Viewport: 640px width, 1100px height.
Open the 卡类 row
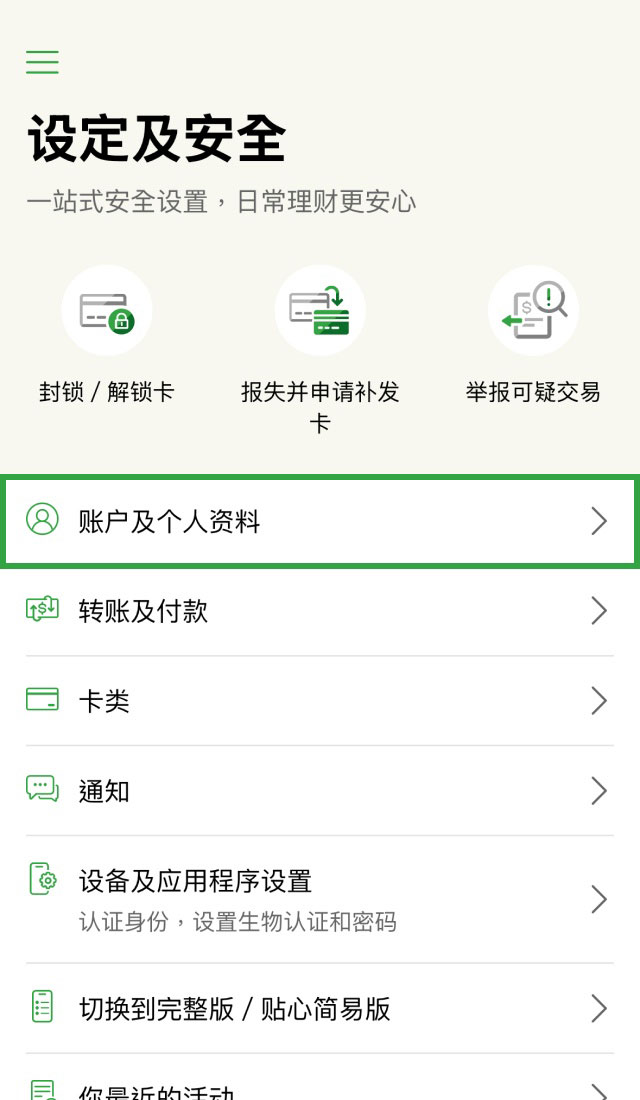(x=320, y=701)
